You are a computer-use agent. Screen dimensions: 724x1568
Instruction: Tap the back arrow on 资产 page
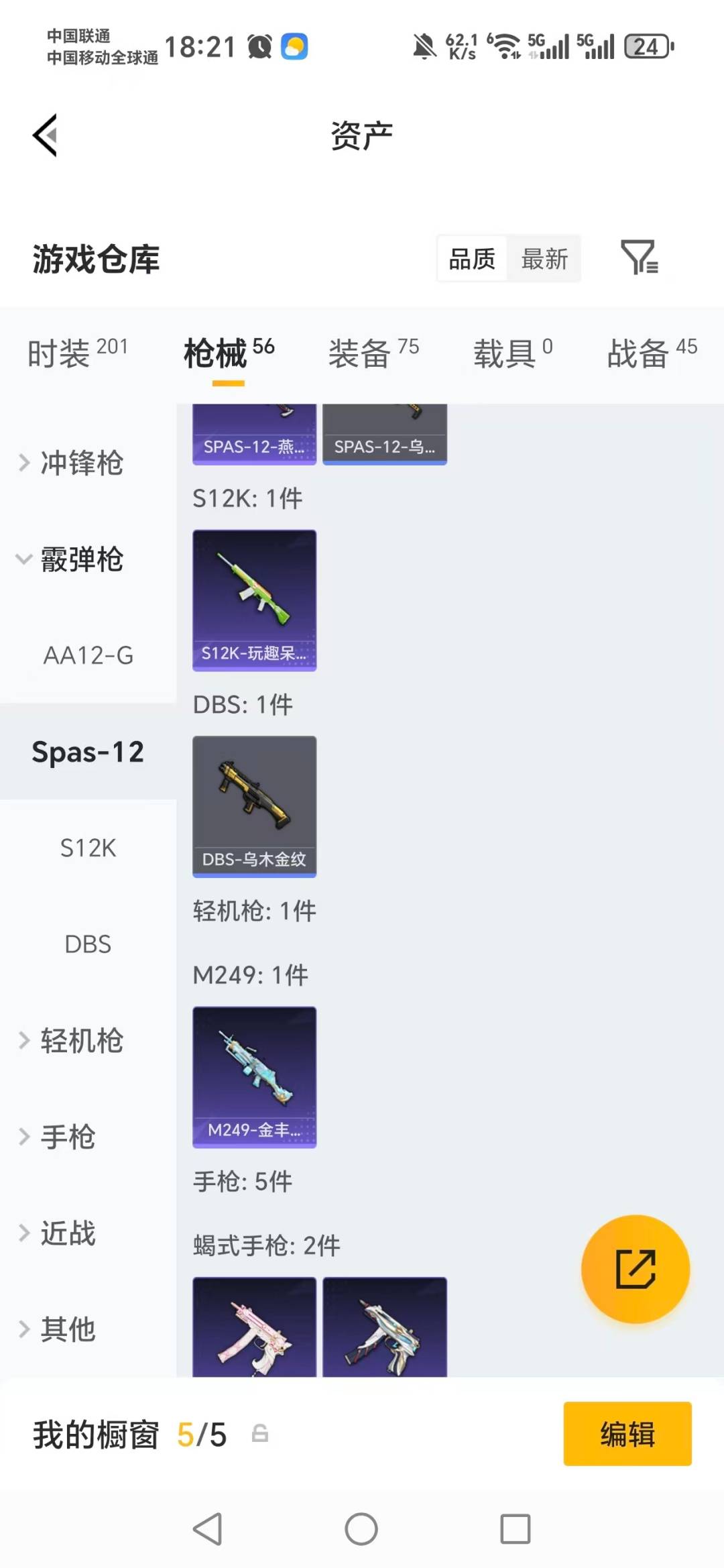pyautogui.click(x=44, y=134)
